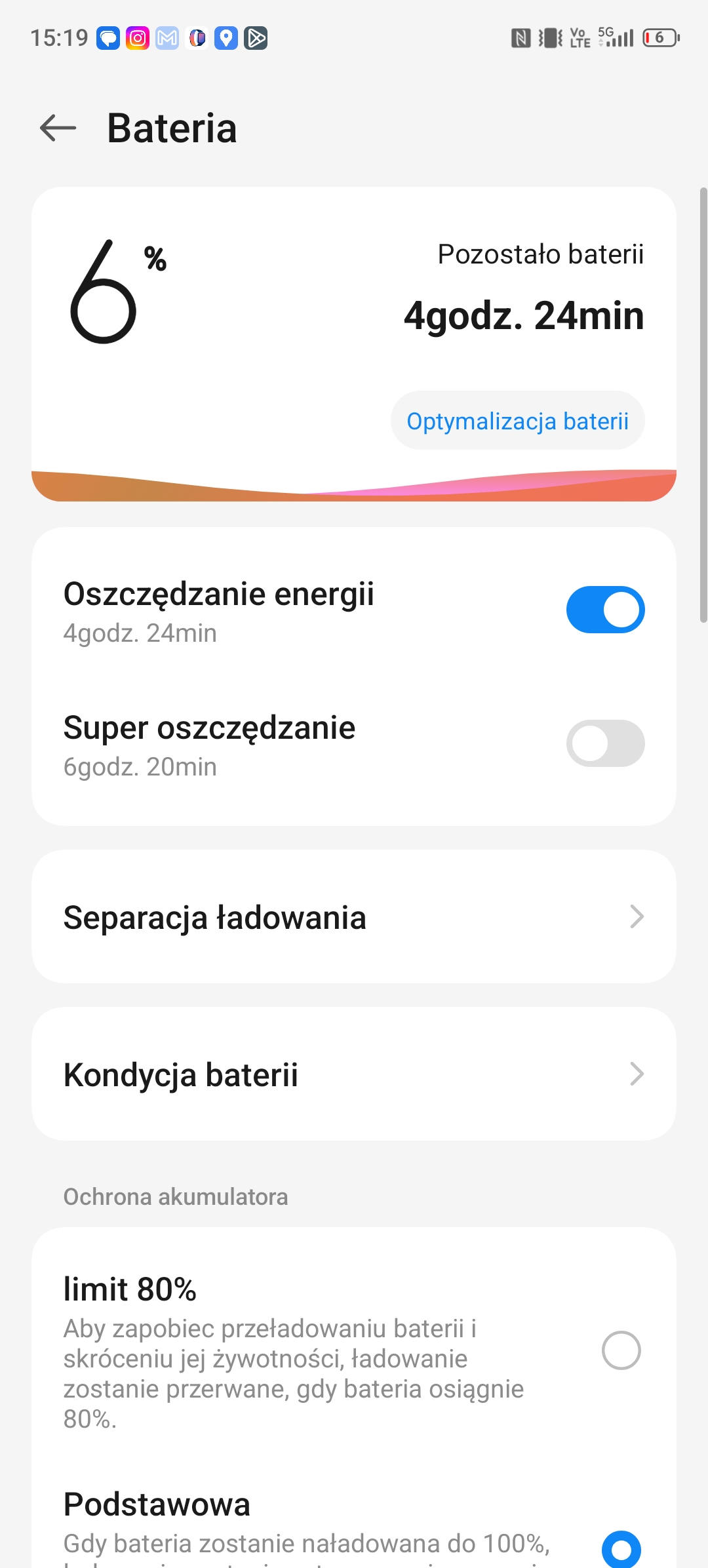The height and width of the screenshot is (1568, 708).
Task: Select the limit 80% protection option
Action: click(620, 1350)
